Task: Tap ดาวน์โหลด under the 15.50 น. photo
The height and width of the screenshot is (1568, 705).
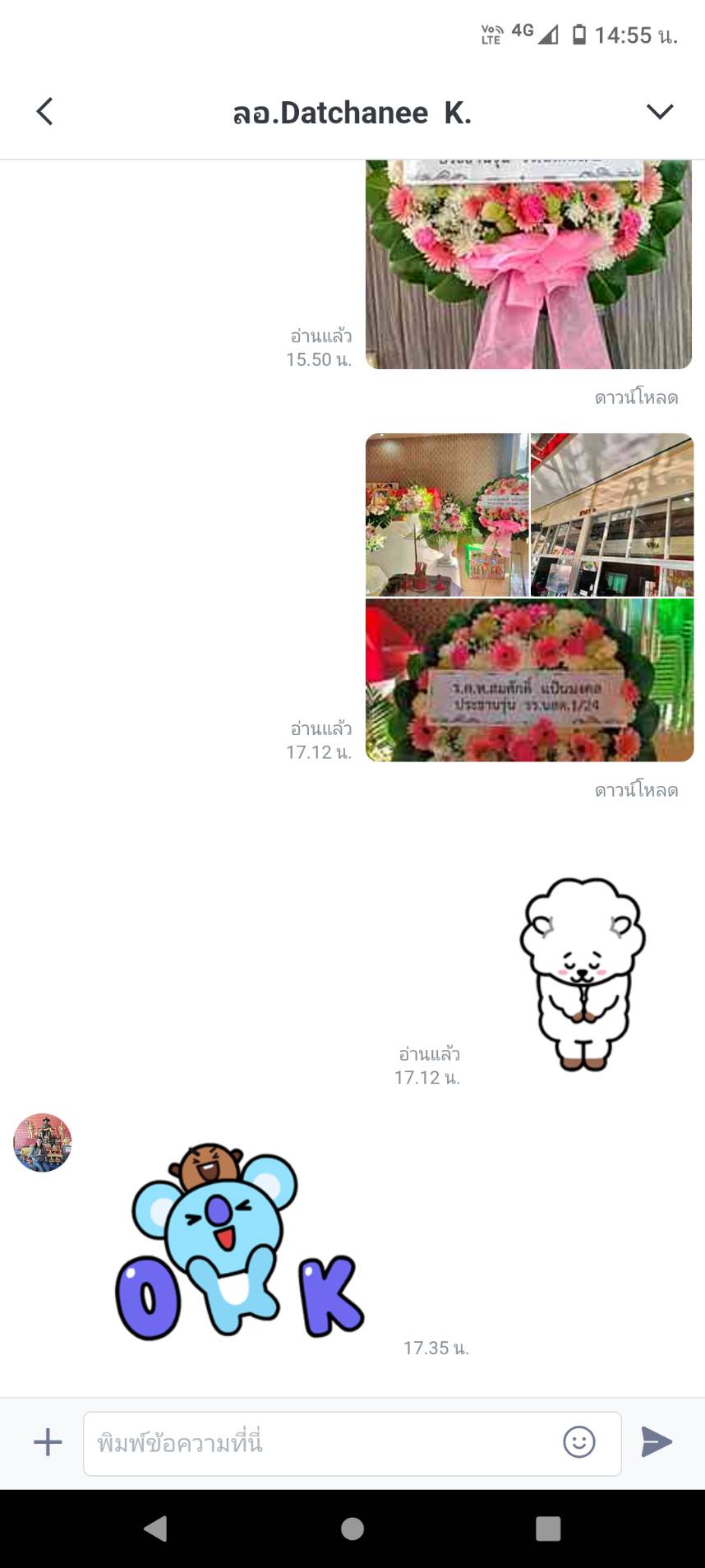Action: (x=636, y=398)
